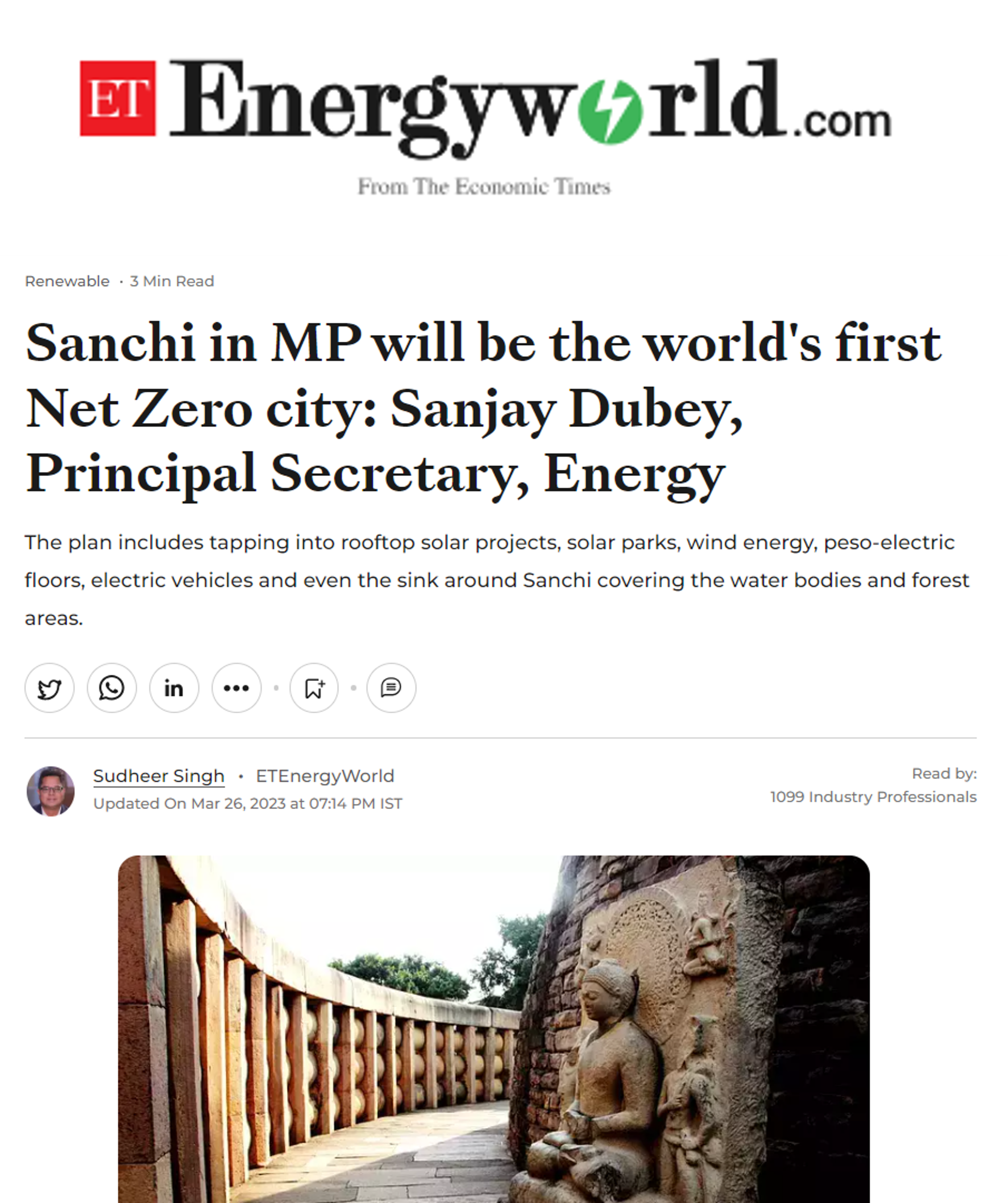This screenshot has height=1203, width=1008.
Task: Open the comments icon
Action: (x=391, y=688)
